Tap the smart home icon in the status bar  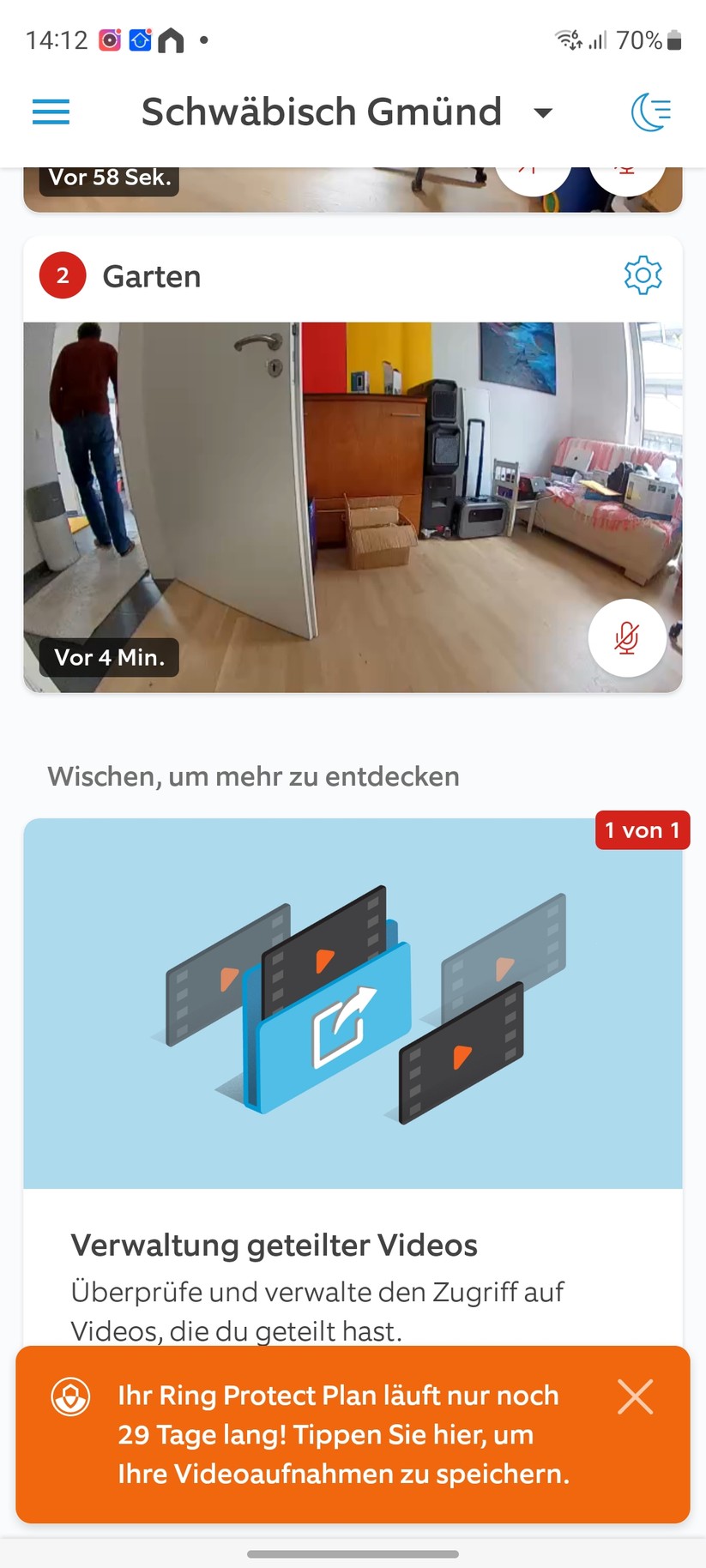(142, 39)
